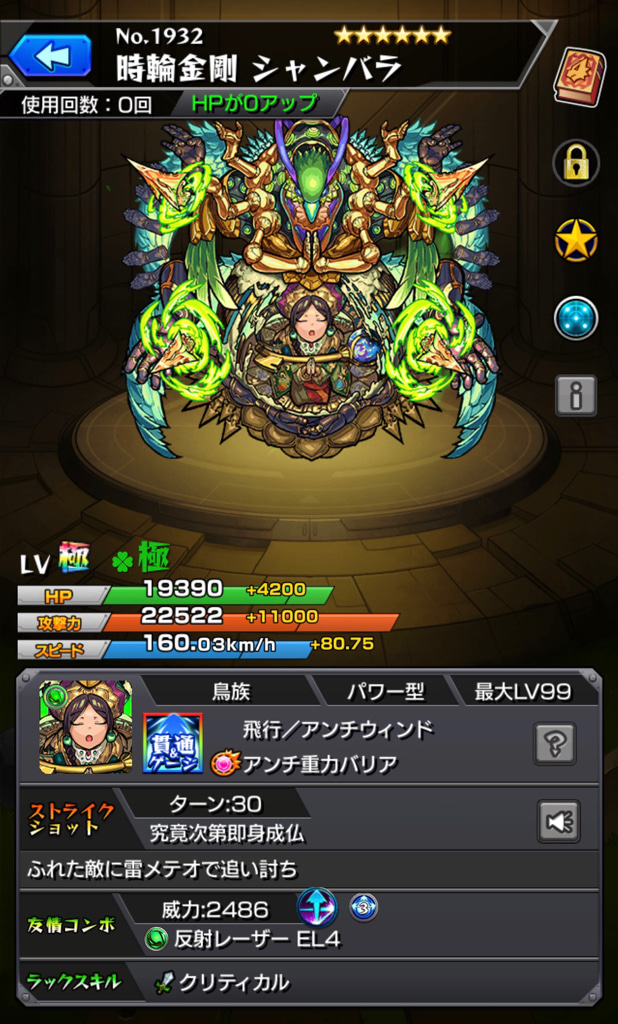Tap the blue back arrow button
Screen dimensions: 618x1024
point(50,54)
